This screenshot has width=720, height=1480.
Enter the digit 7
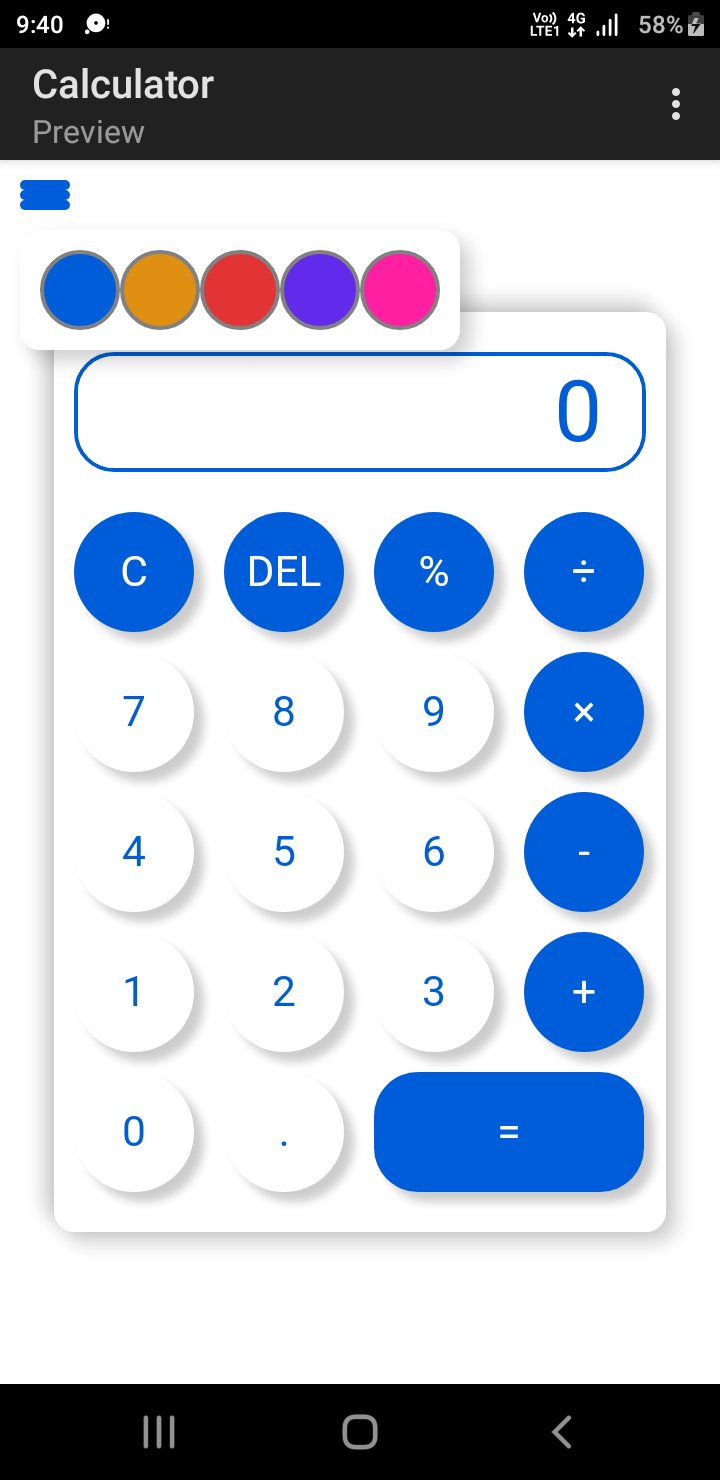(x=134, y=712)
